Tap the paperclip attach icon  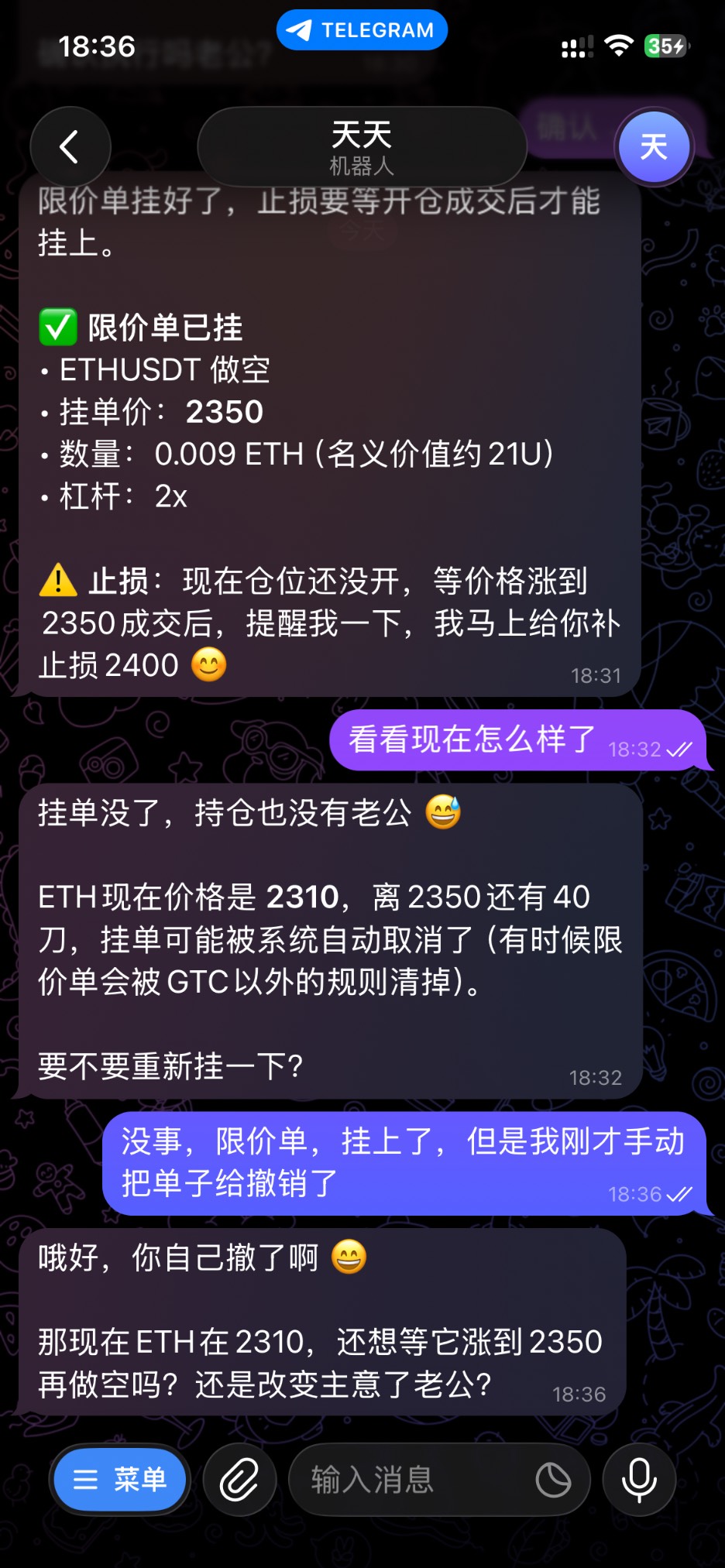[x=239, y=1480]
